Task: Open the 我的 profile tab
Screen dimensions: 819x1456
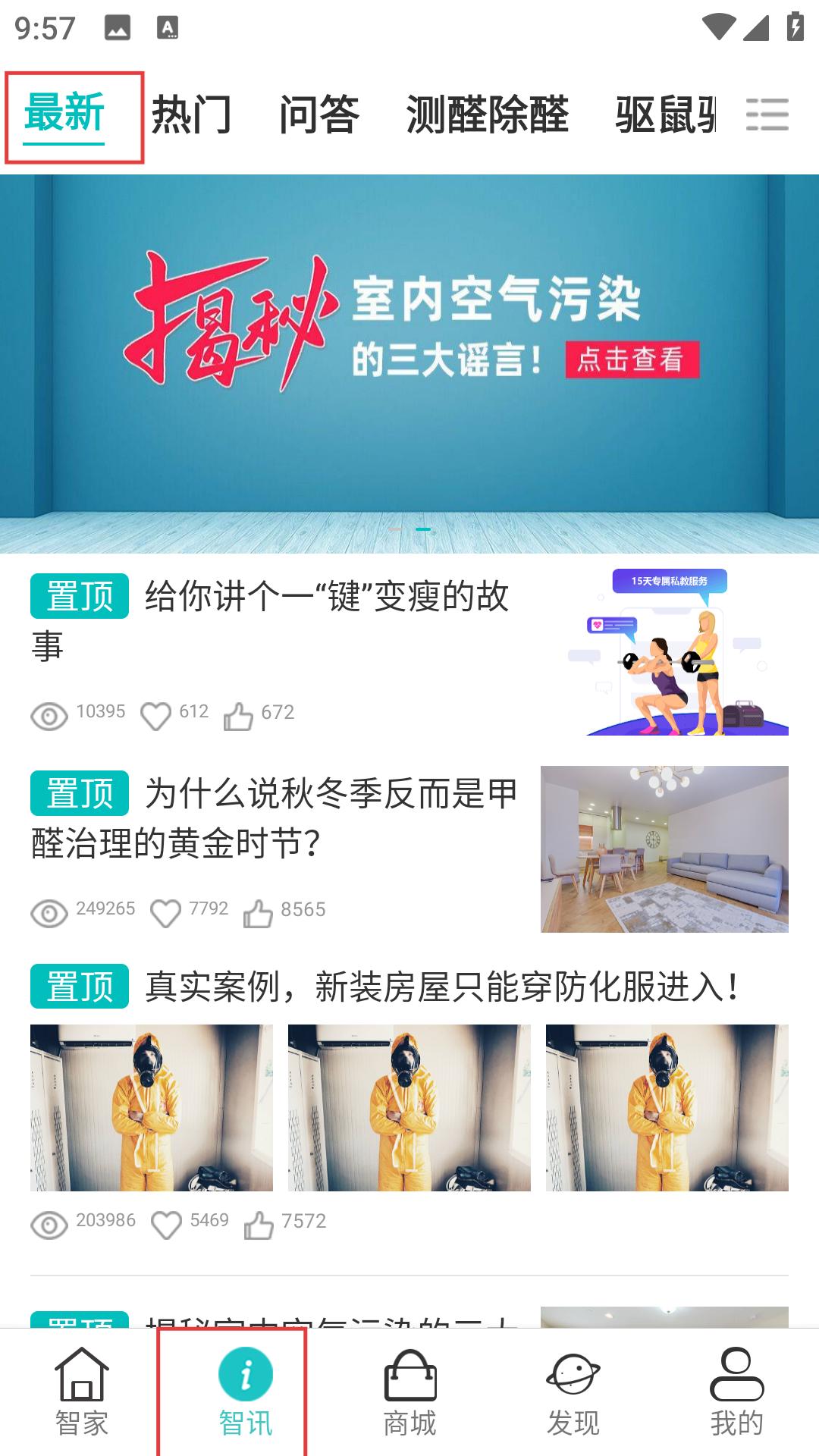Action: click(x=736, y=1392)
